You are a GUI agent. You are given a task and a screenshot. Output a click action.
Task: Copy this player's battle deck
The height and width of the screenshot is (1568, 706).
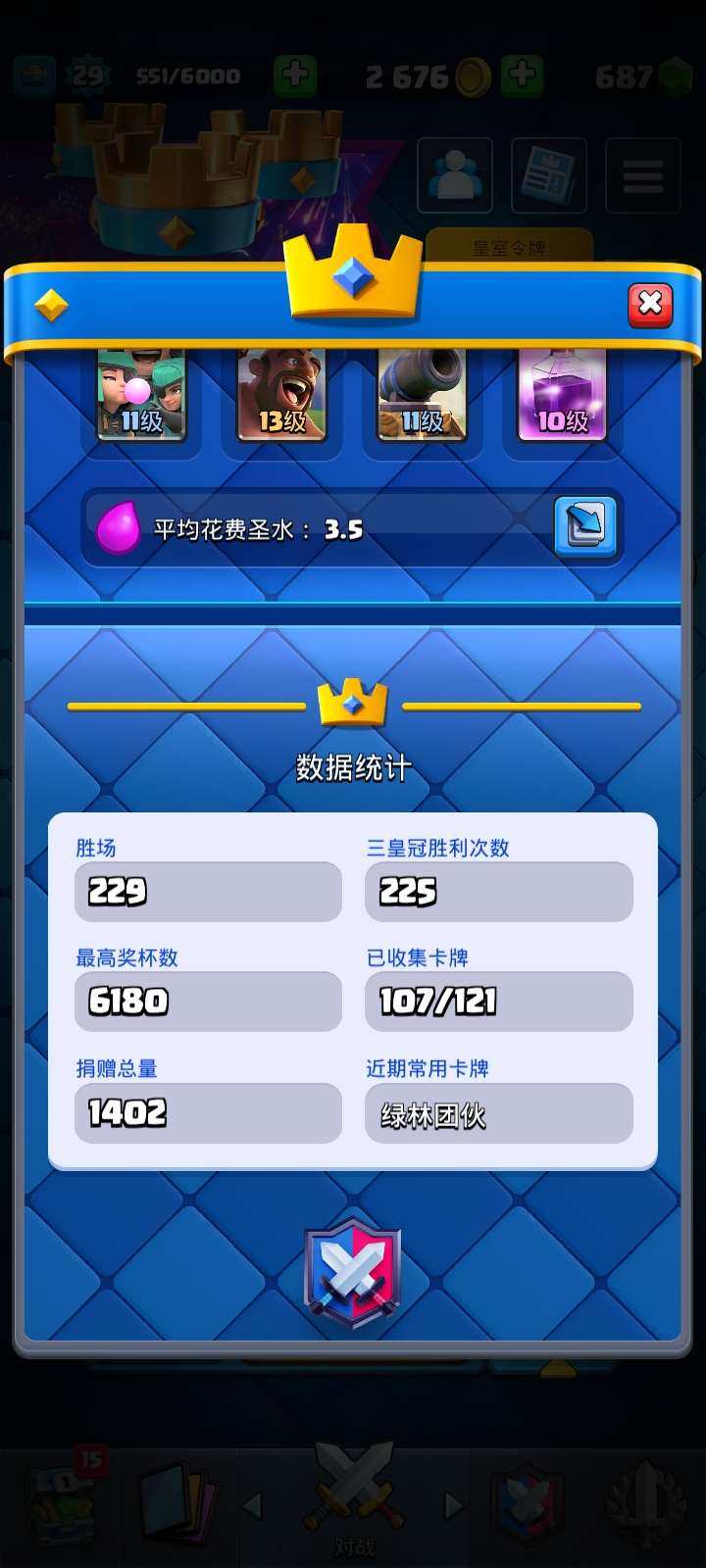[x=585, y=527]
